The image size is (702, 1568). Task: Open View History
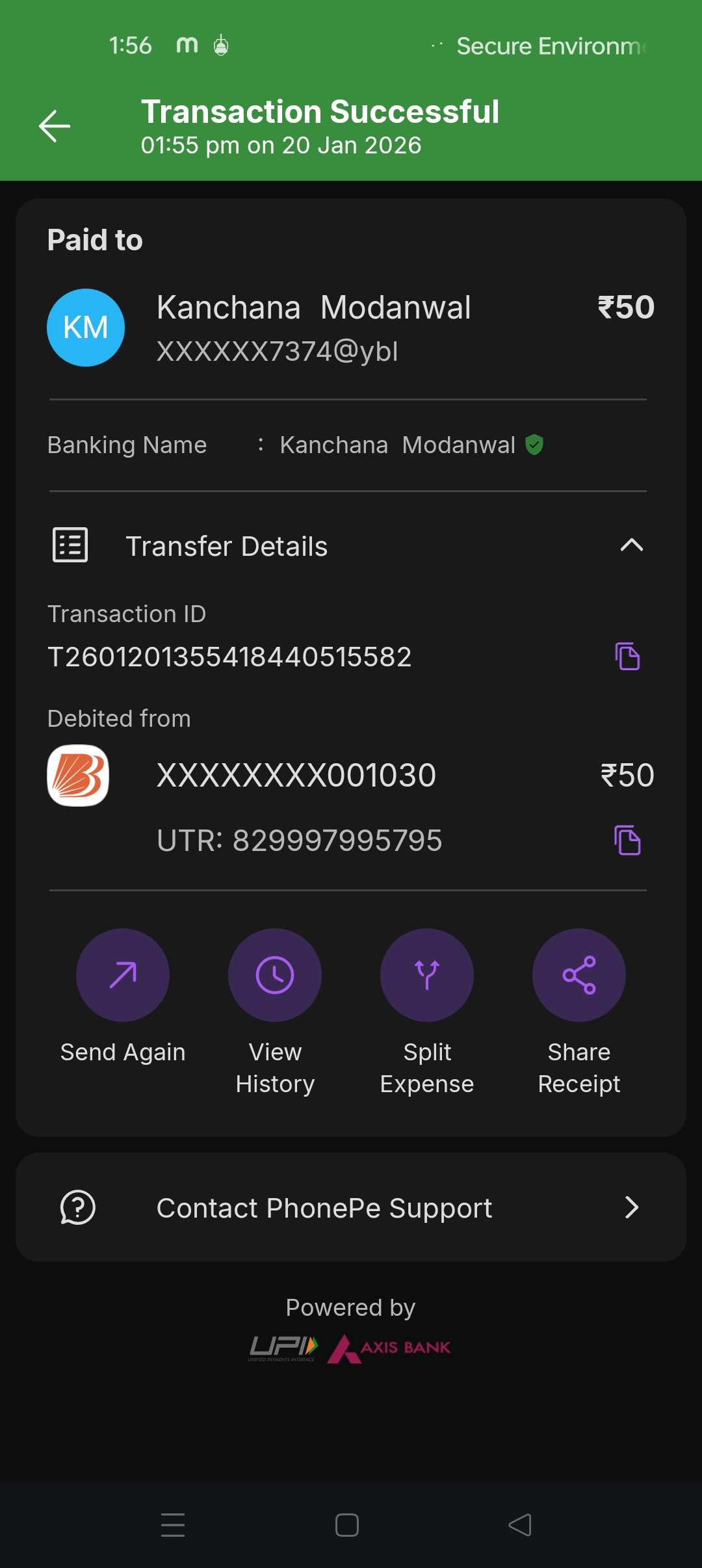tap(275, 975)
